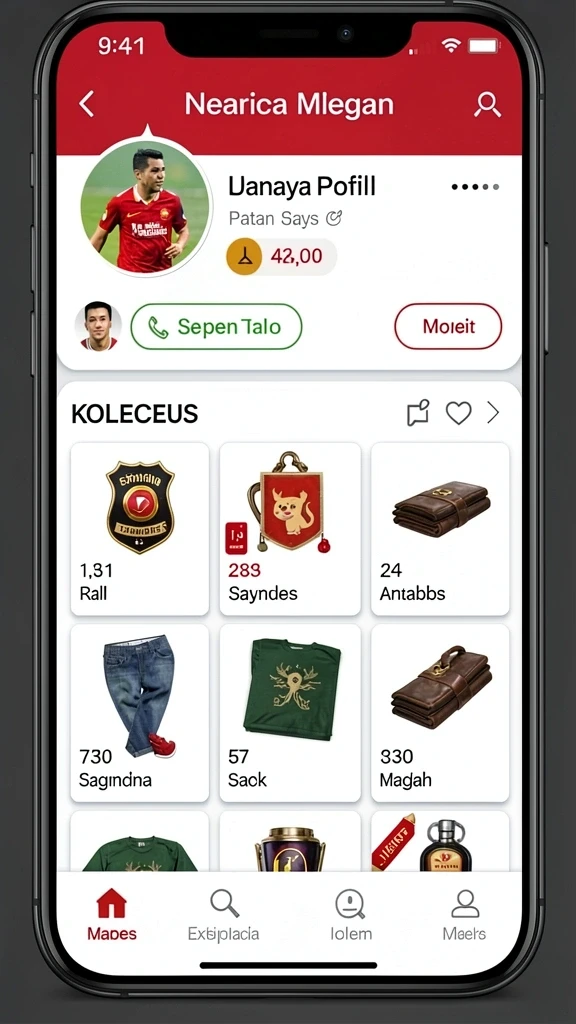
Task: Open the flag icon beside KOLECEUS
Action: click(x=418, y=413)
